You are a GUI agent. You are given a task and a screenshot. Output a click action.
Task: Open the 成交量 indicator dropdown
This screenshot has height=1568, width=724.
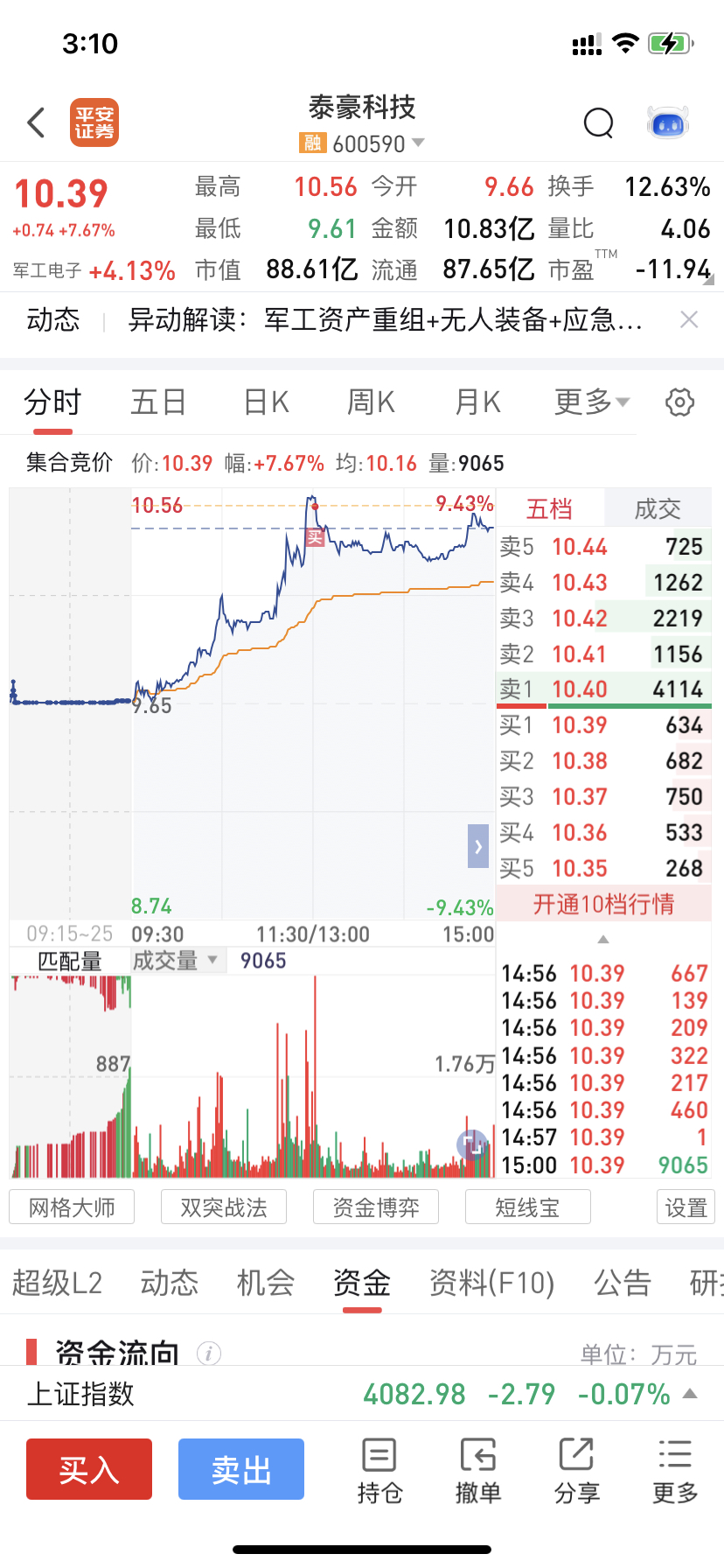point(175,961)
